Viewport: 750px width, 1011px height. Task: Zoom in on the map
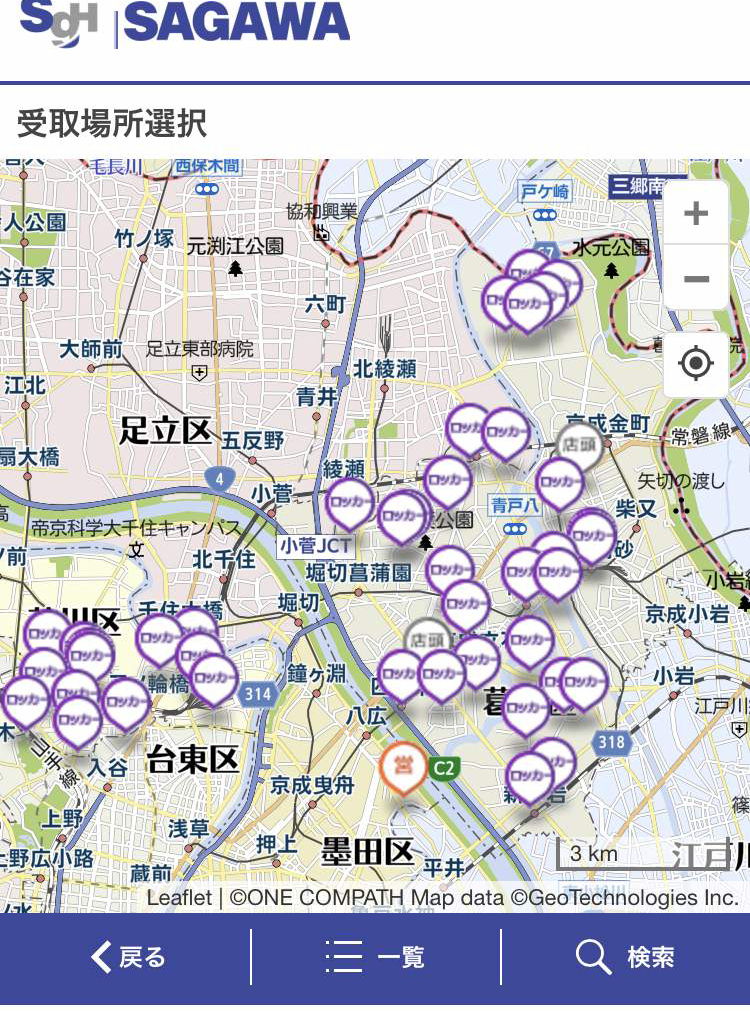[x=696, y=213]
